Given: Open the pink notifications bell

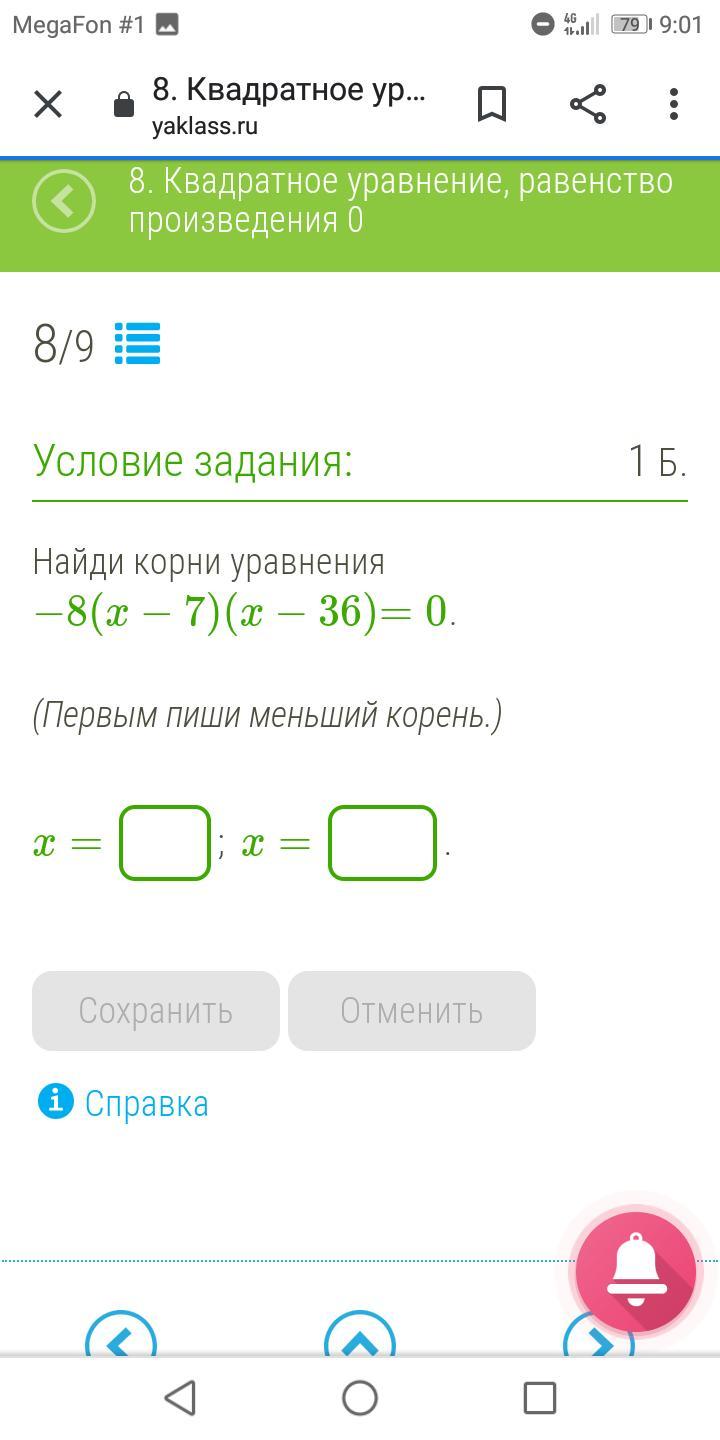Looking at the screenshot, I should [x=636, y=1272].
